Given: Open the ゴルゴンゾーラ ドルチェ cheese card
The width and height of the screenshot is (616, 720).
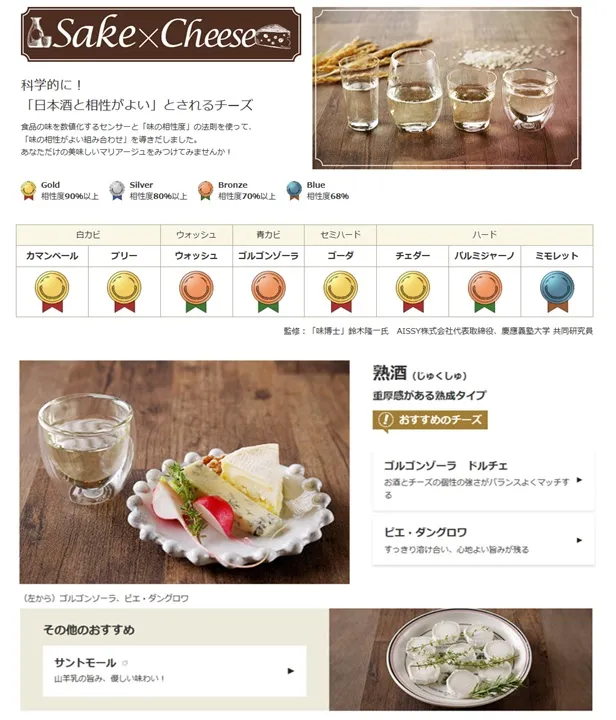Looking at the screenshot, I should (483, 474).
